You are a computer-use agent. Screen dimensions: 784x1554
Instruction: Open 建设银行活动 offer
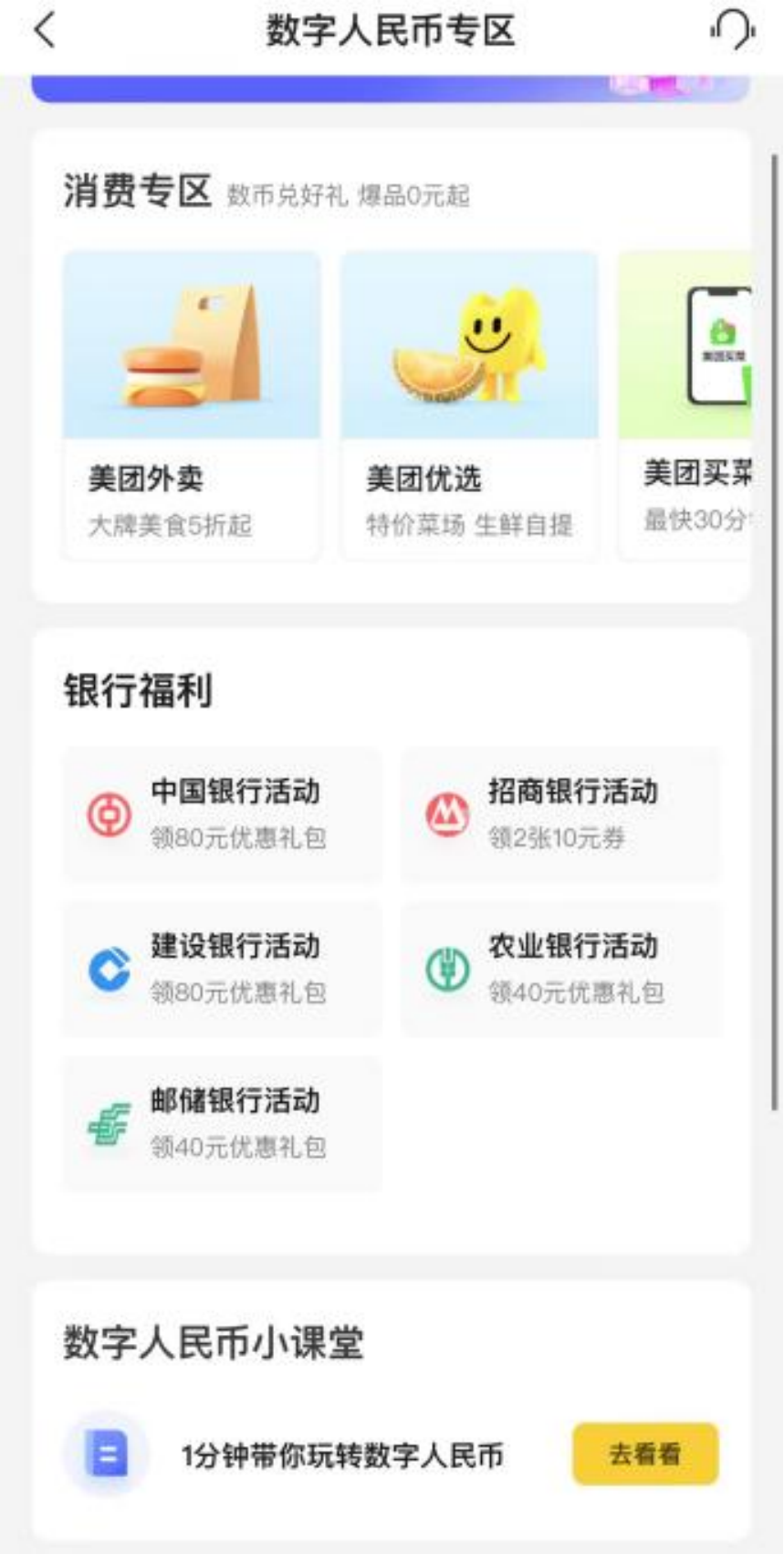222,969
